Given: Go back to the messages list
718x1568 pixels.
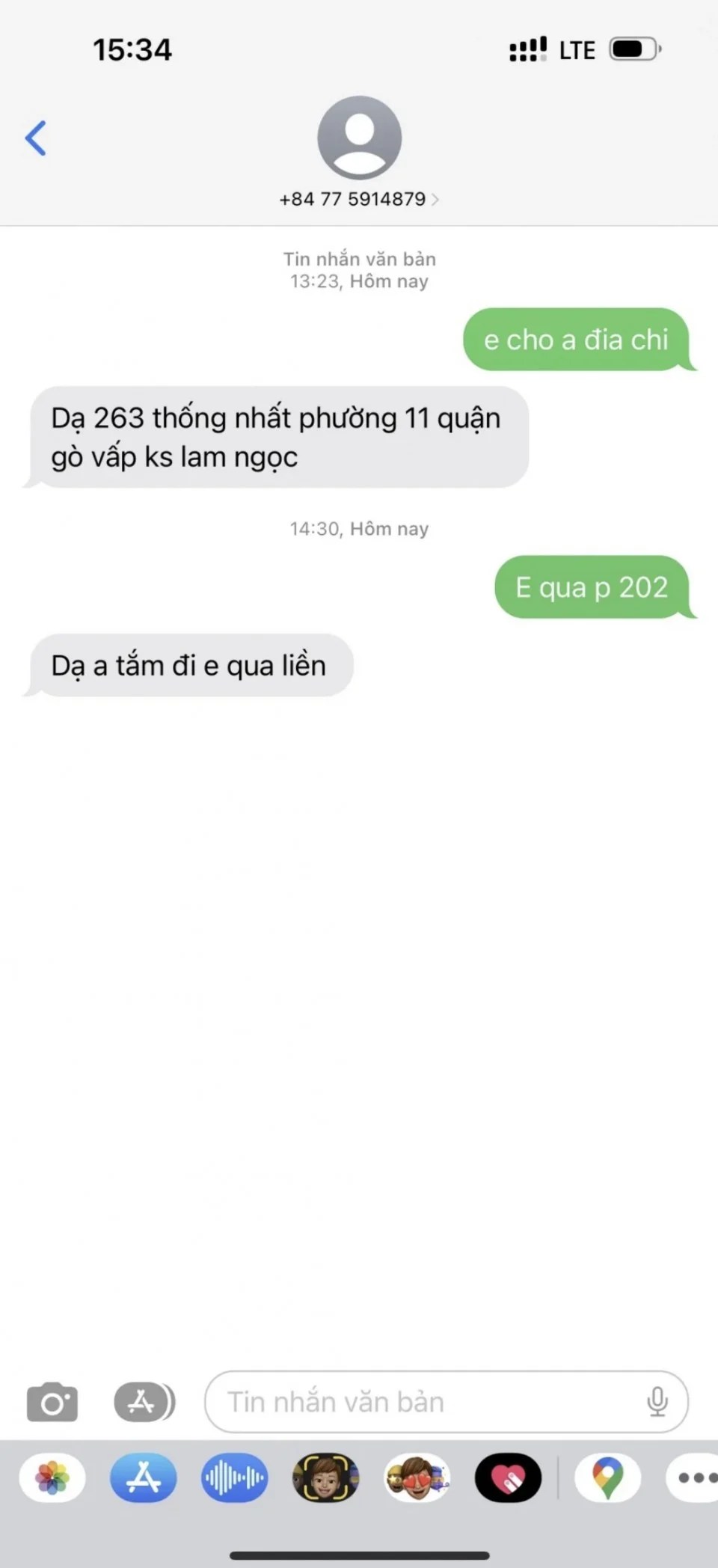Looking at the screenshot, I should [35, 138].
